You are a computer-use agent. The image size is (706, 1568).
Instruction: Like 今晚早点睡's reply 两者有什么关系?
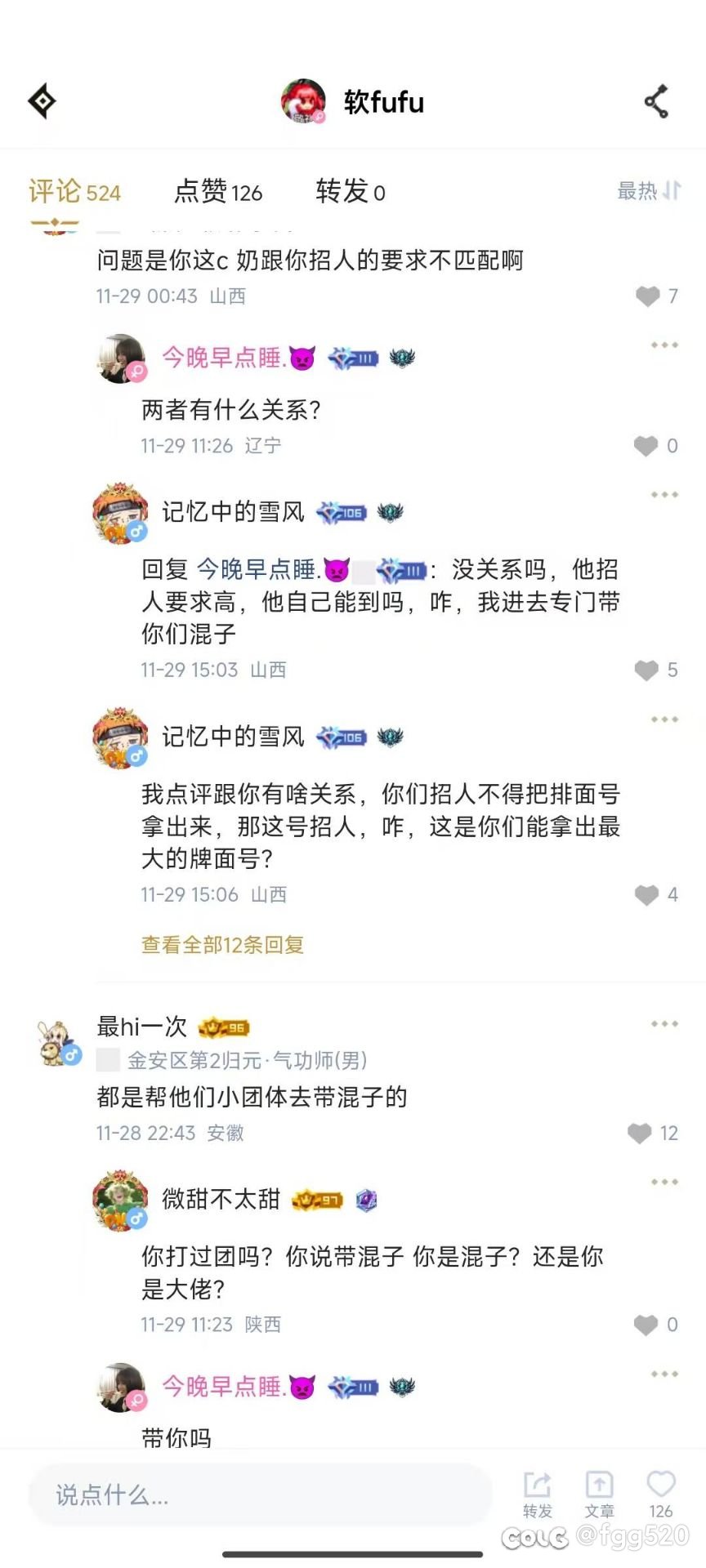click(x=646, y=446)
